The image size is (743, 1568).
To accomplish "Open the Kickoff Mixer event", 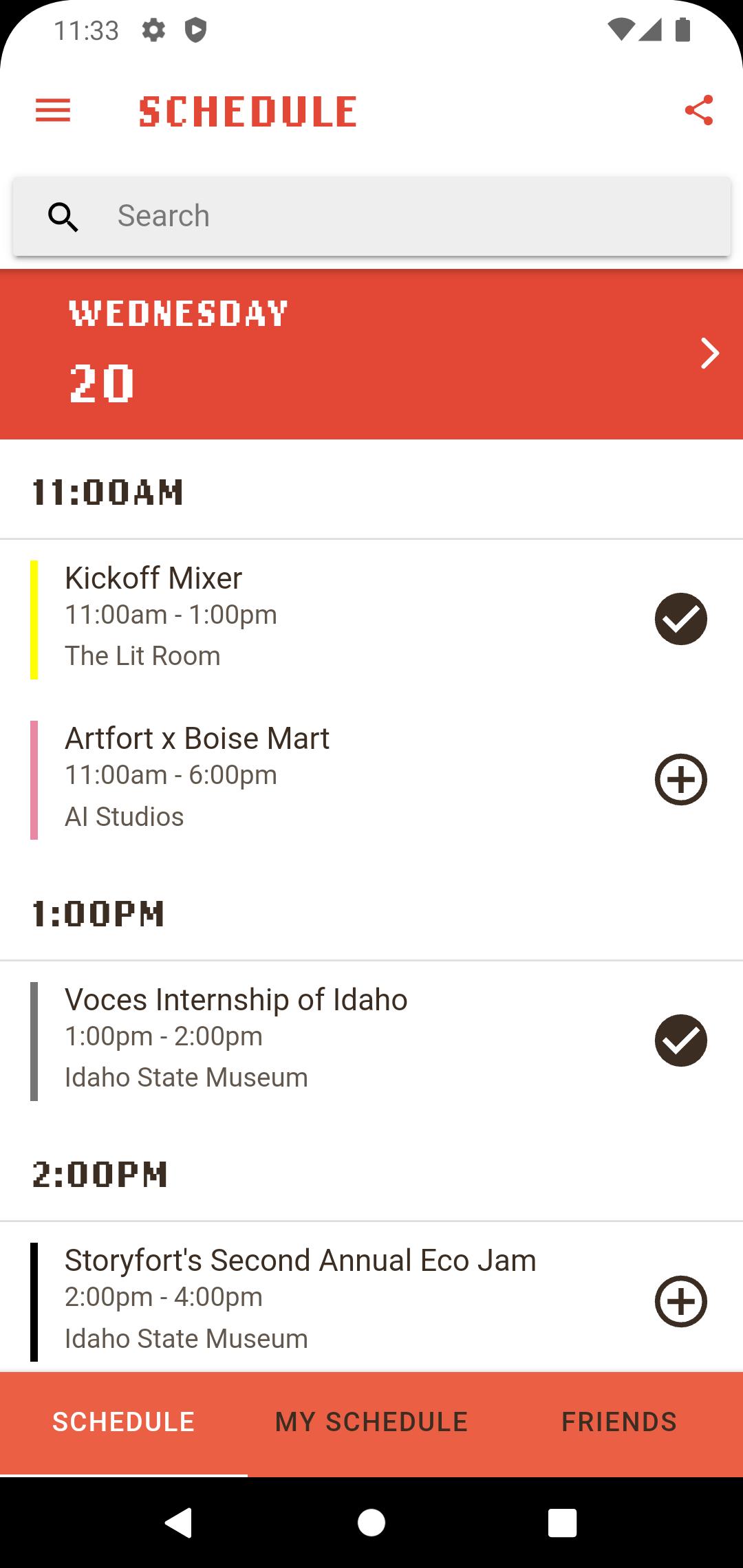I will tap(330, 619).
